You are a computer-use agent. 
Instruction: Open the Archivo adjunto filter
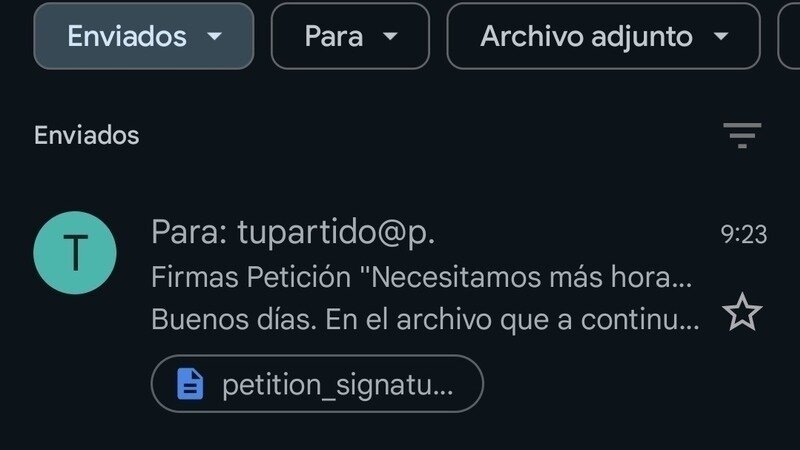point(603,36)
